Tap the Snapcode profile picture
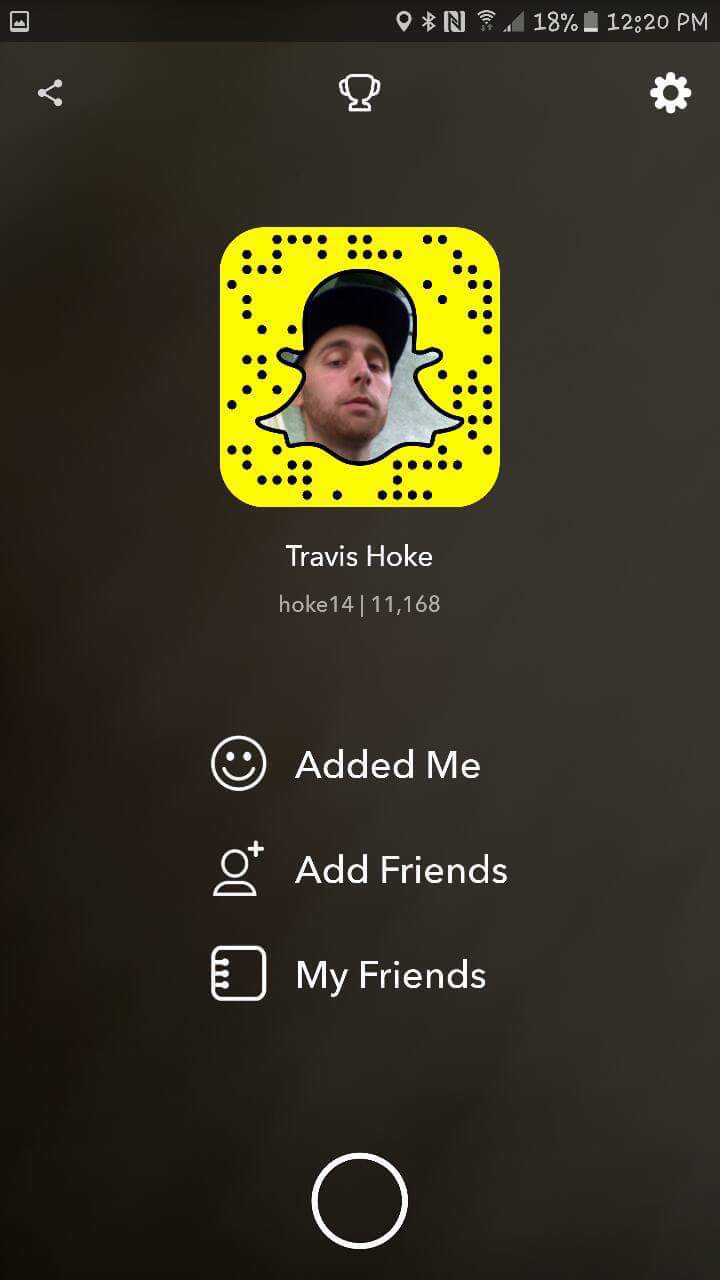 [x=360, y=367]
